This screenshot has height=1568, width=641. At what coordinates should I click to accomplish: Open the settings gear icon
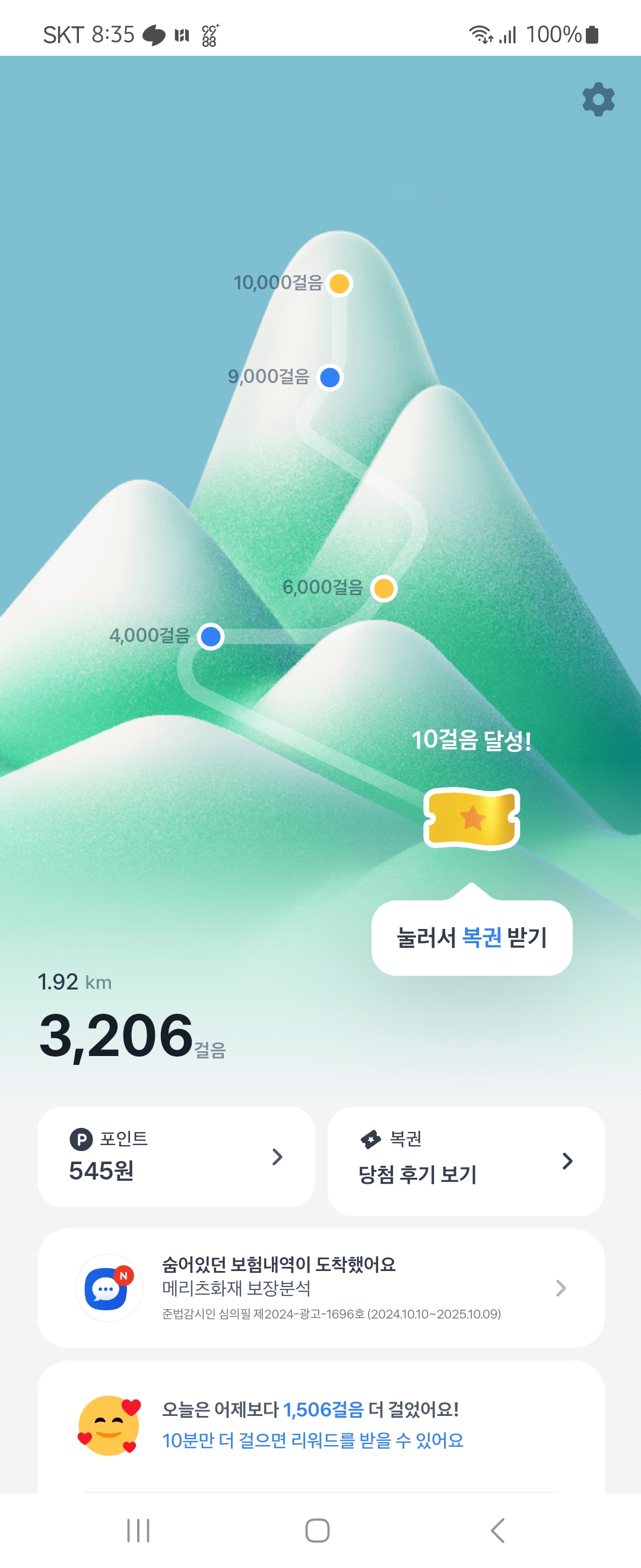point(598,99)
